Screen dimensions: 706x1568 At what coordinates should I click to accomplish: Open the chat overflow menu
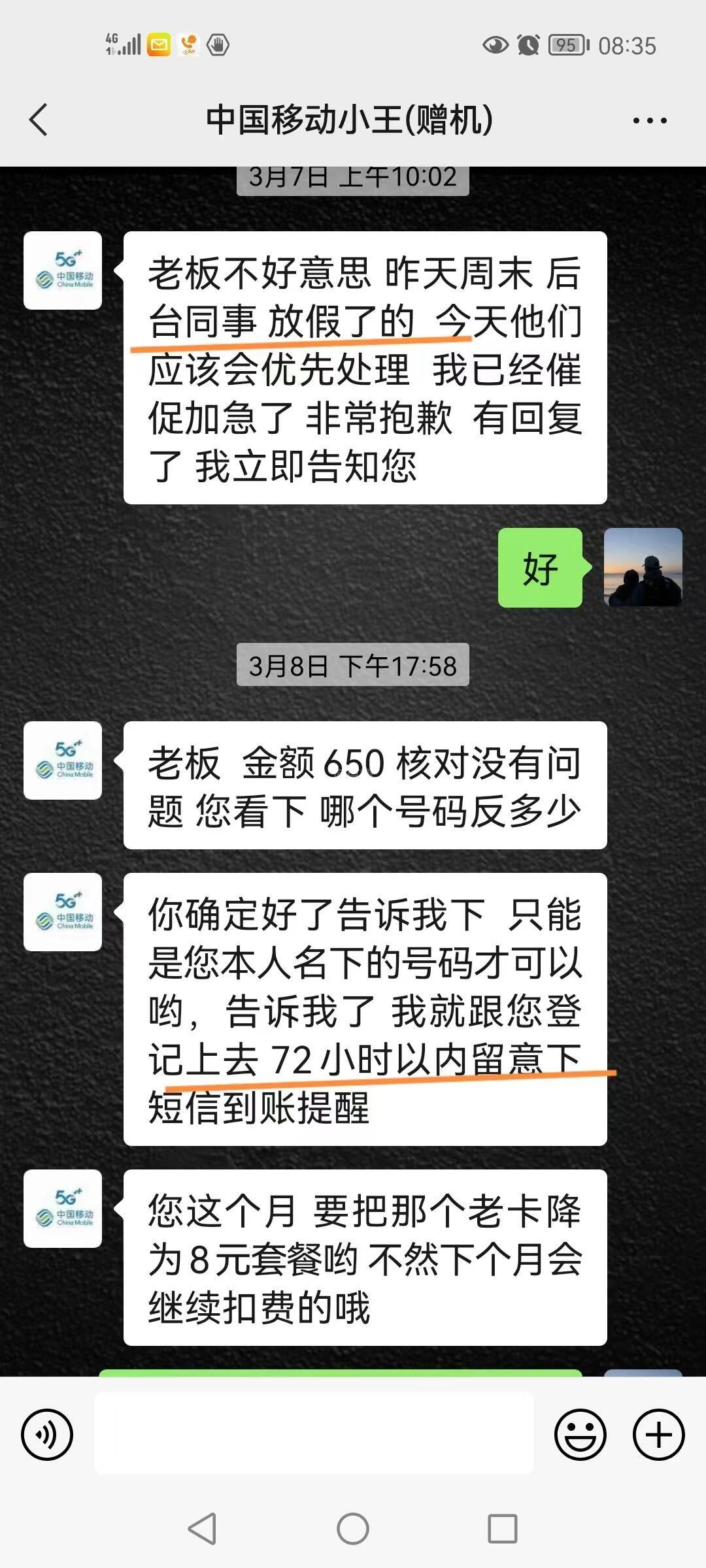coord(649,120)
